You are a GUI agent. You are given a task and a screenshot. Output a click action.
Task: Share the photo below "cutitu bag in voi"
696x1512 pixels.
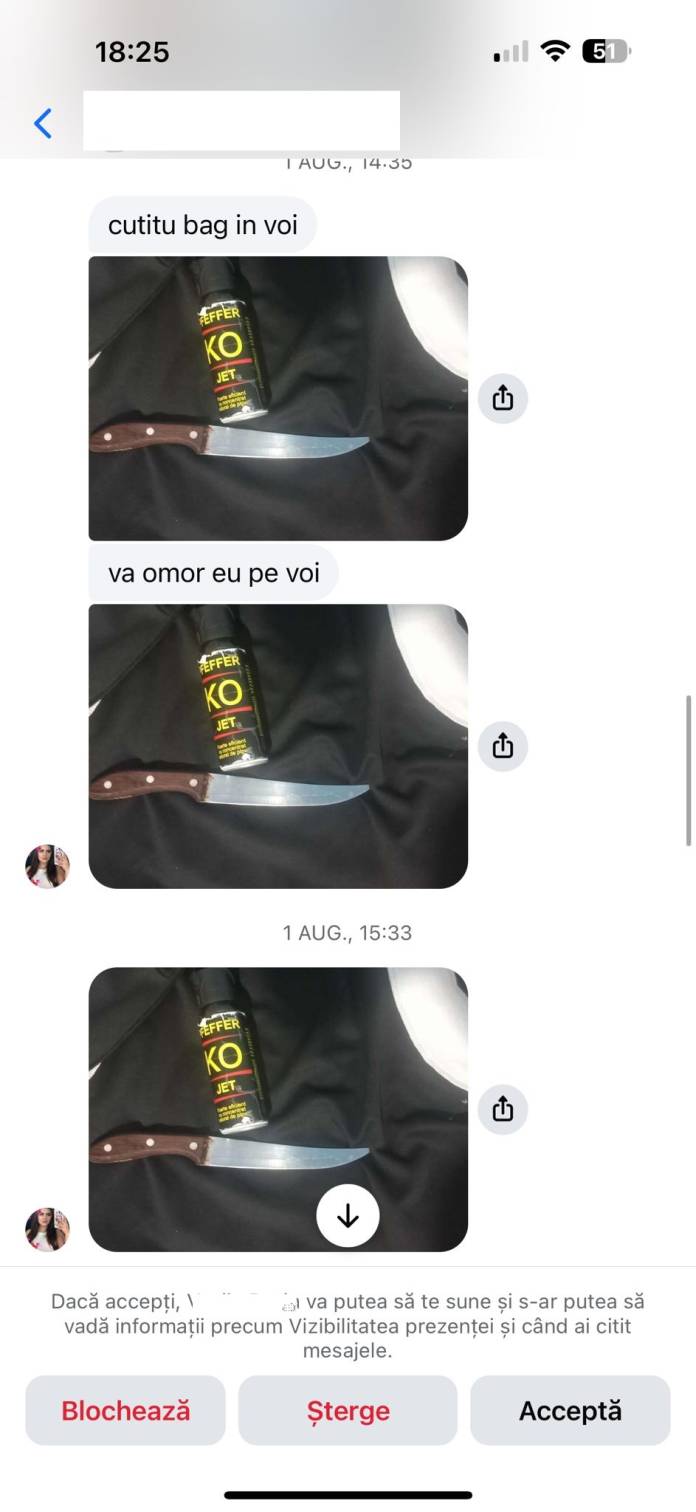502,398
